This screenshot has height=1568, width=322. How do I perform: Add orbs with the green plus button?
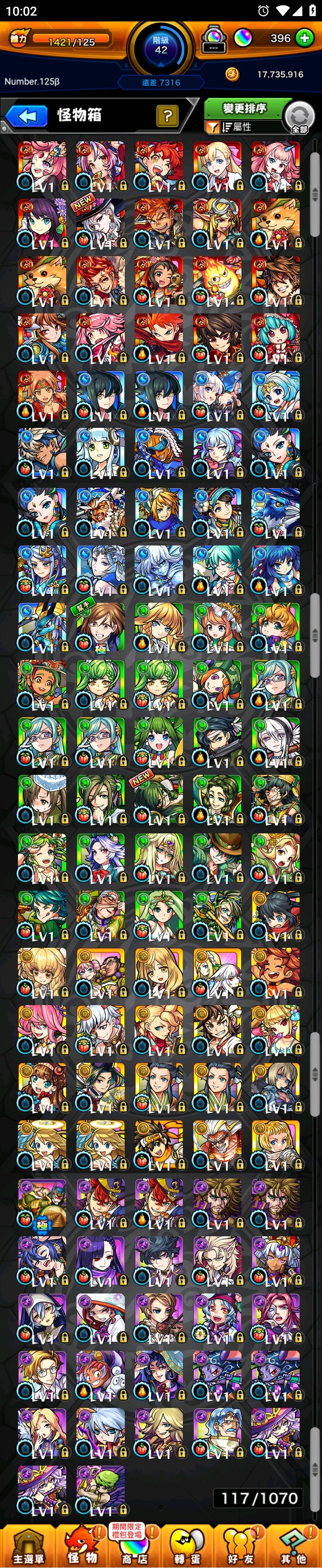(305, 38)
